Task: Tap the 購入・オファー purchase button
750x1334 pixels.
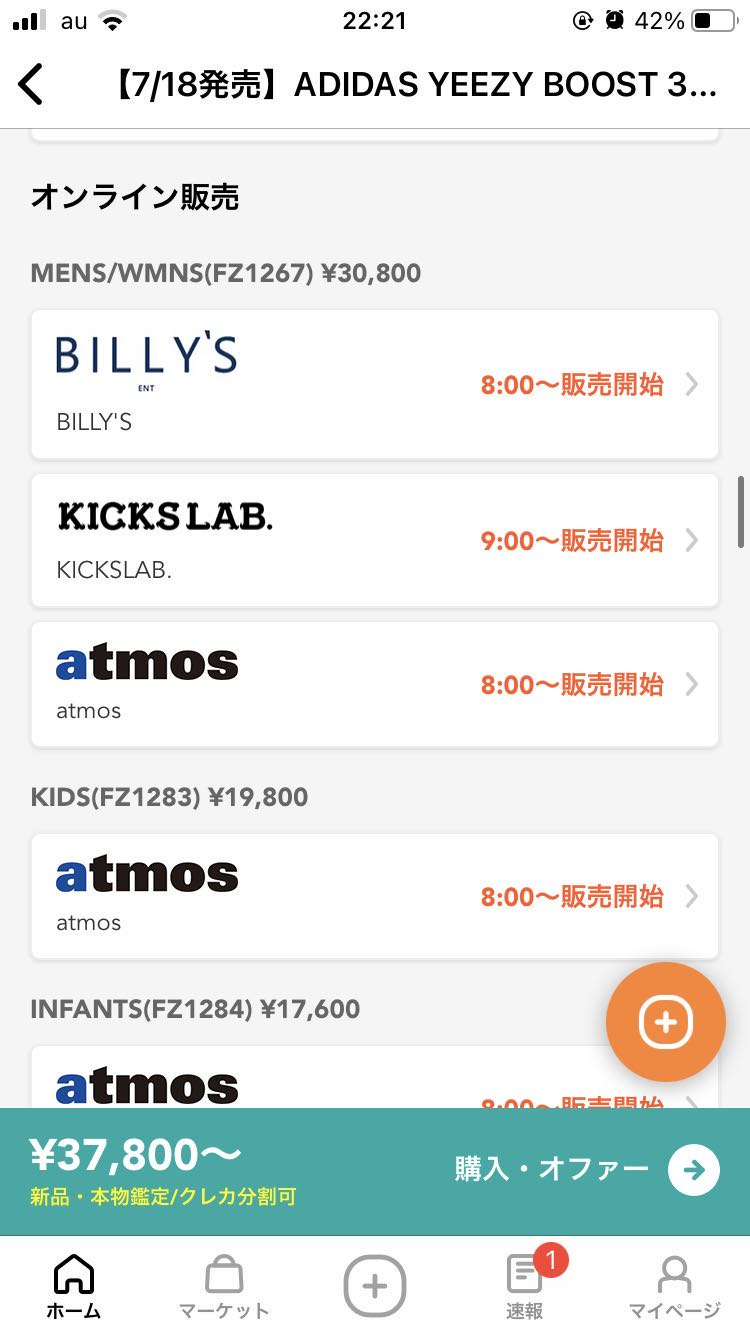Action: (587, 1169)
